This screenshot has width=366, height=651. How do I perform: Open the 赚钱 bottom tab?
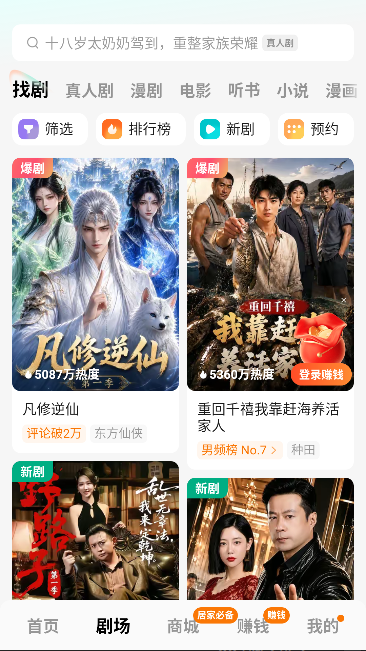coord(253,626)
